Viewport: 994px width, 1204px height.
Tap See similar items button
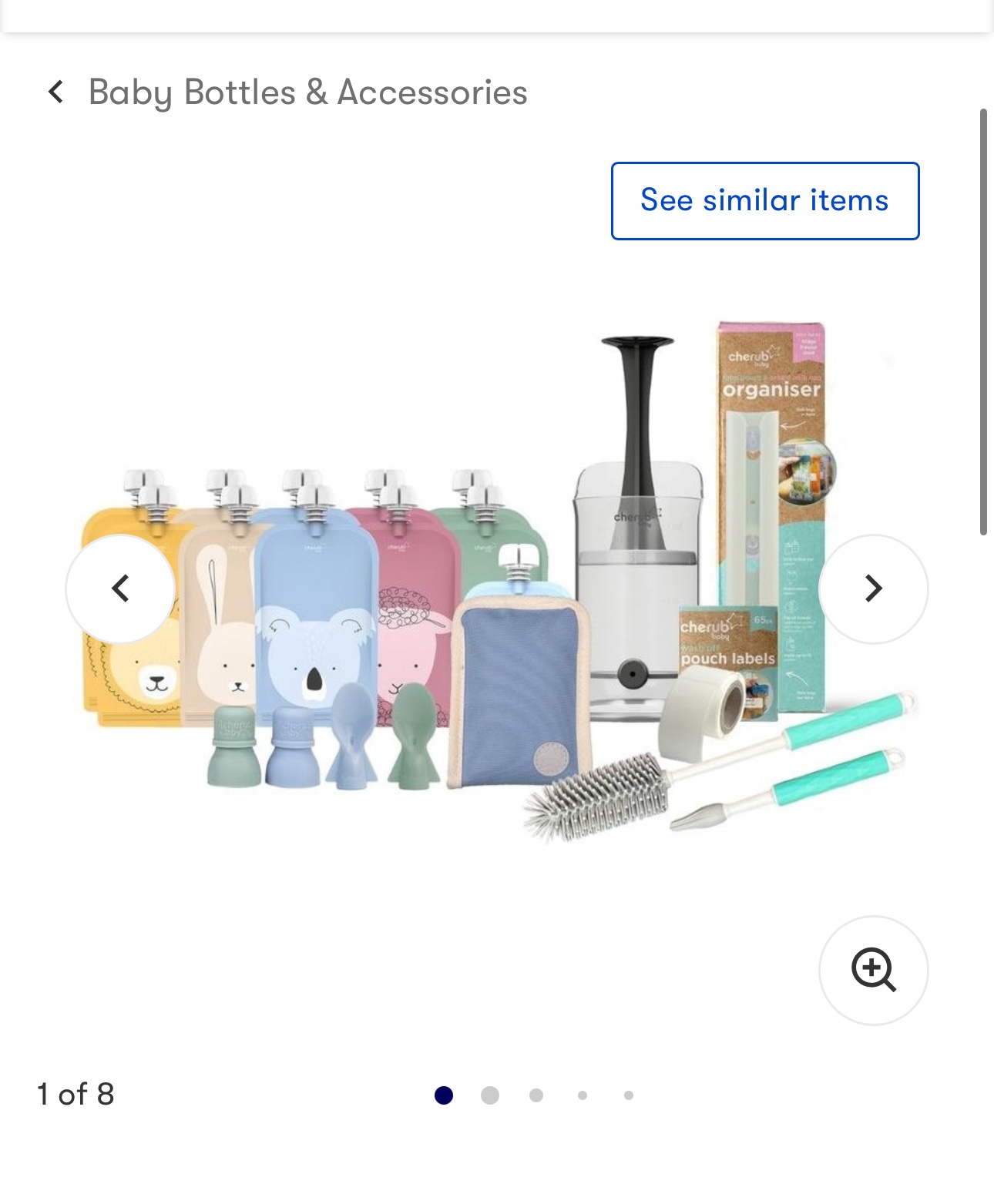(x=764, y=201)
